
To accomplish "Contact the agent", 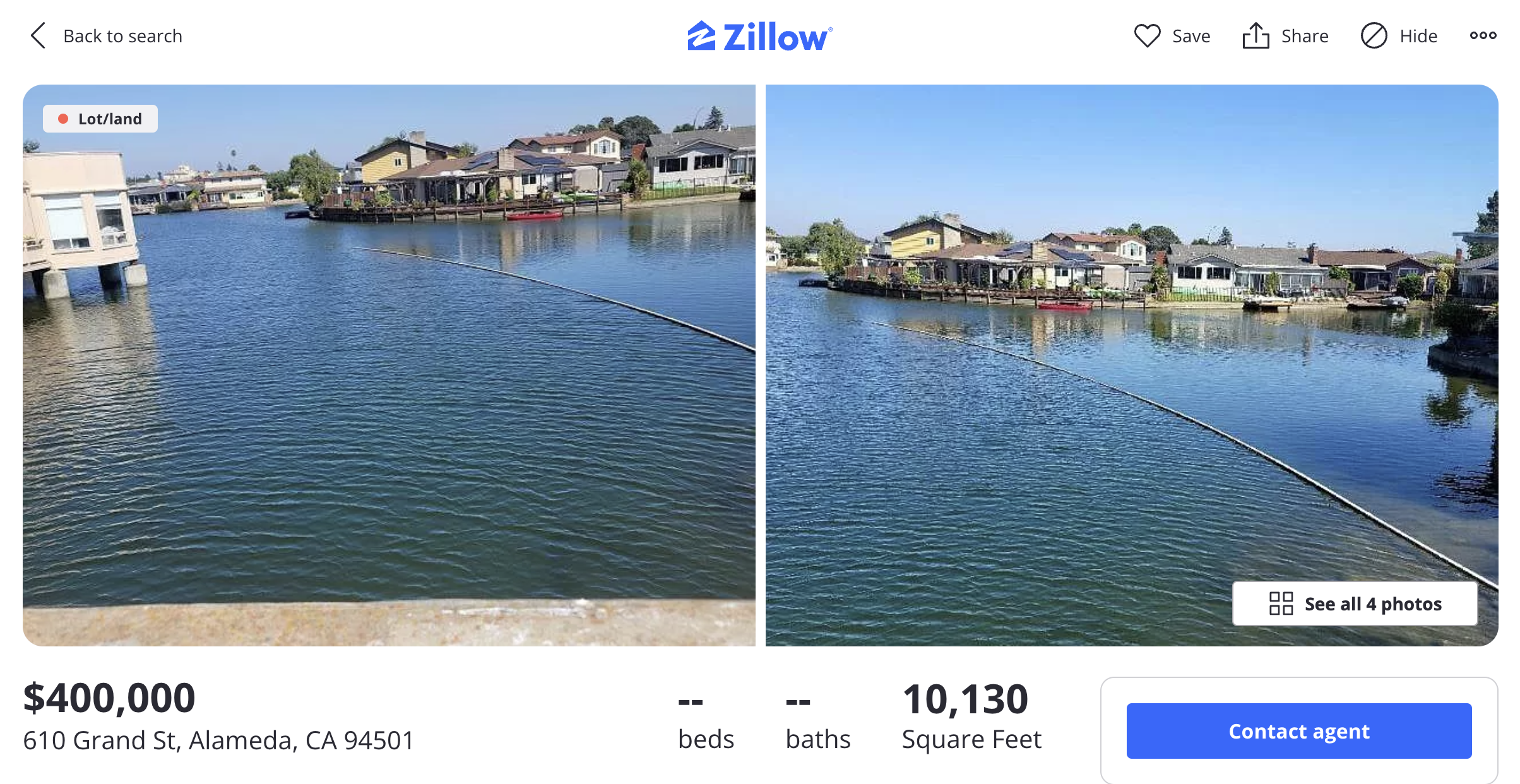I will [1298, 731].
